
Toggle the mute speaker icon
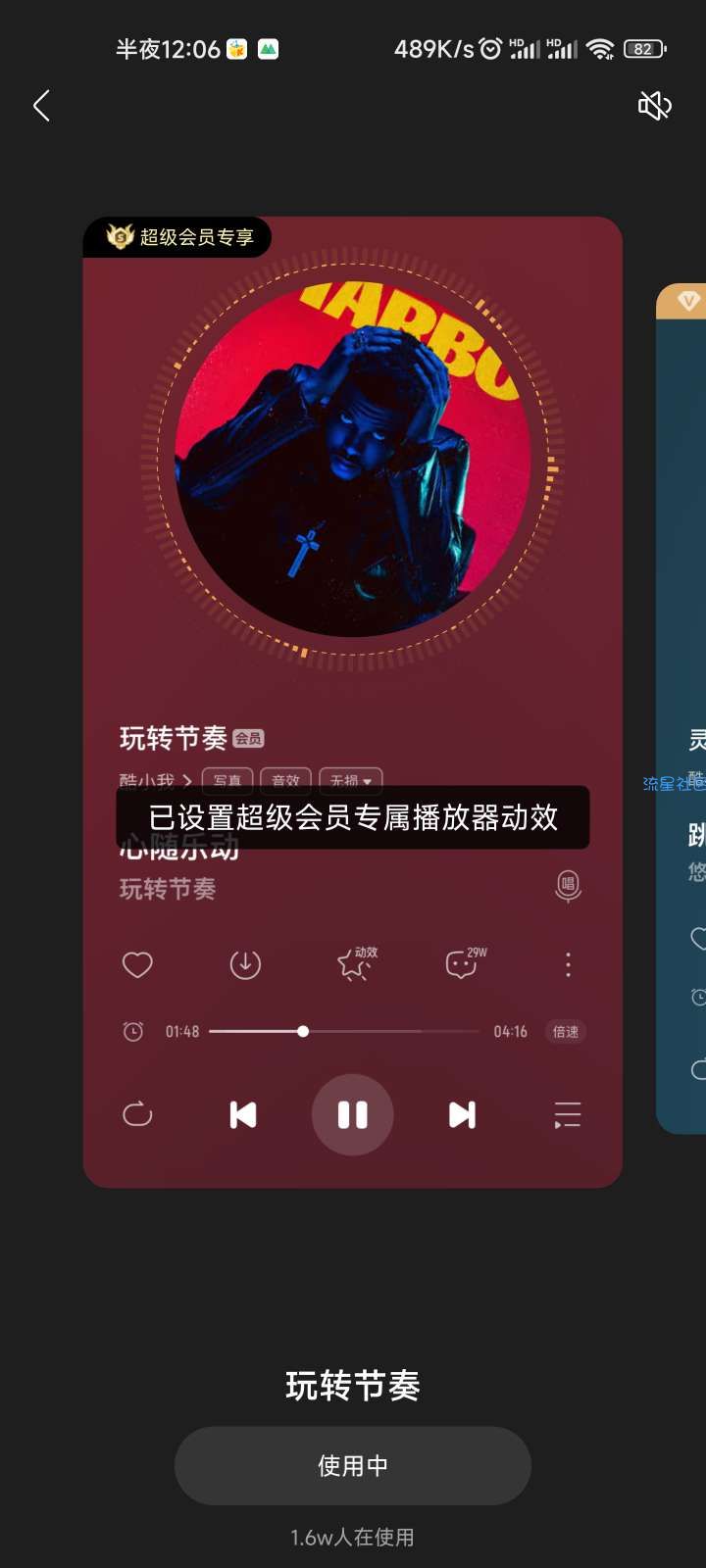pos(654,106)
